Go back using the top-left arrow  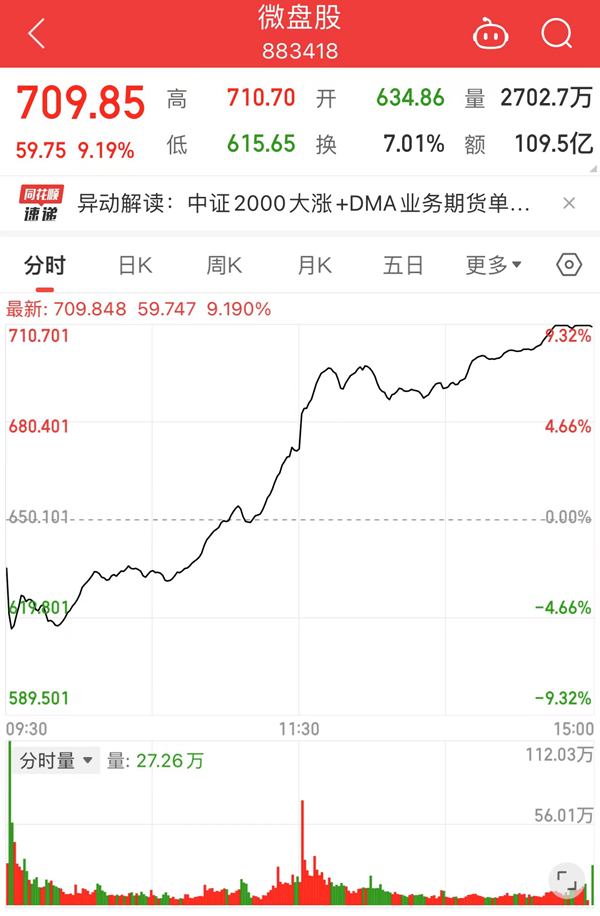coord(37,33)
